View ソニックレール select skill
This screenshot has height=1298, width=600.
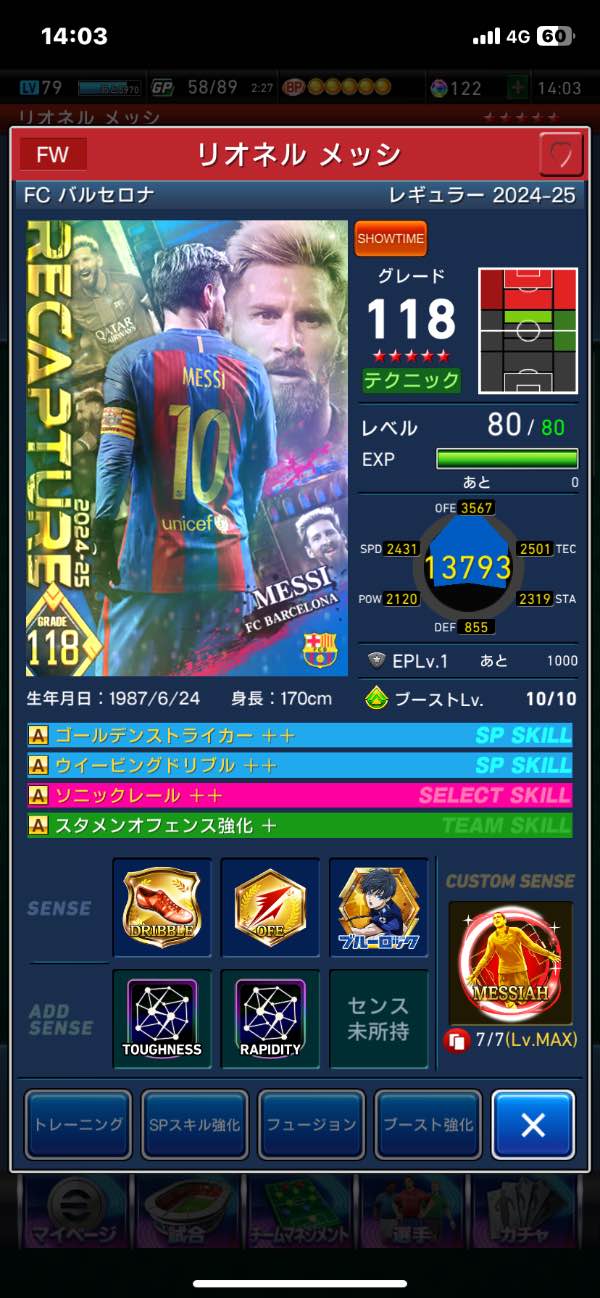[x=300, y=795]
